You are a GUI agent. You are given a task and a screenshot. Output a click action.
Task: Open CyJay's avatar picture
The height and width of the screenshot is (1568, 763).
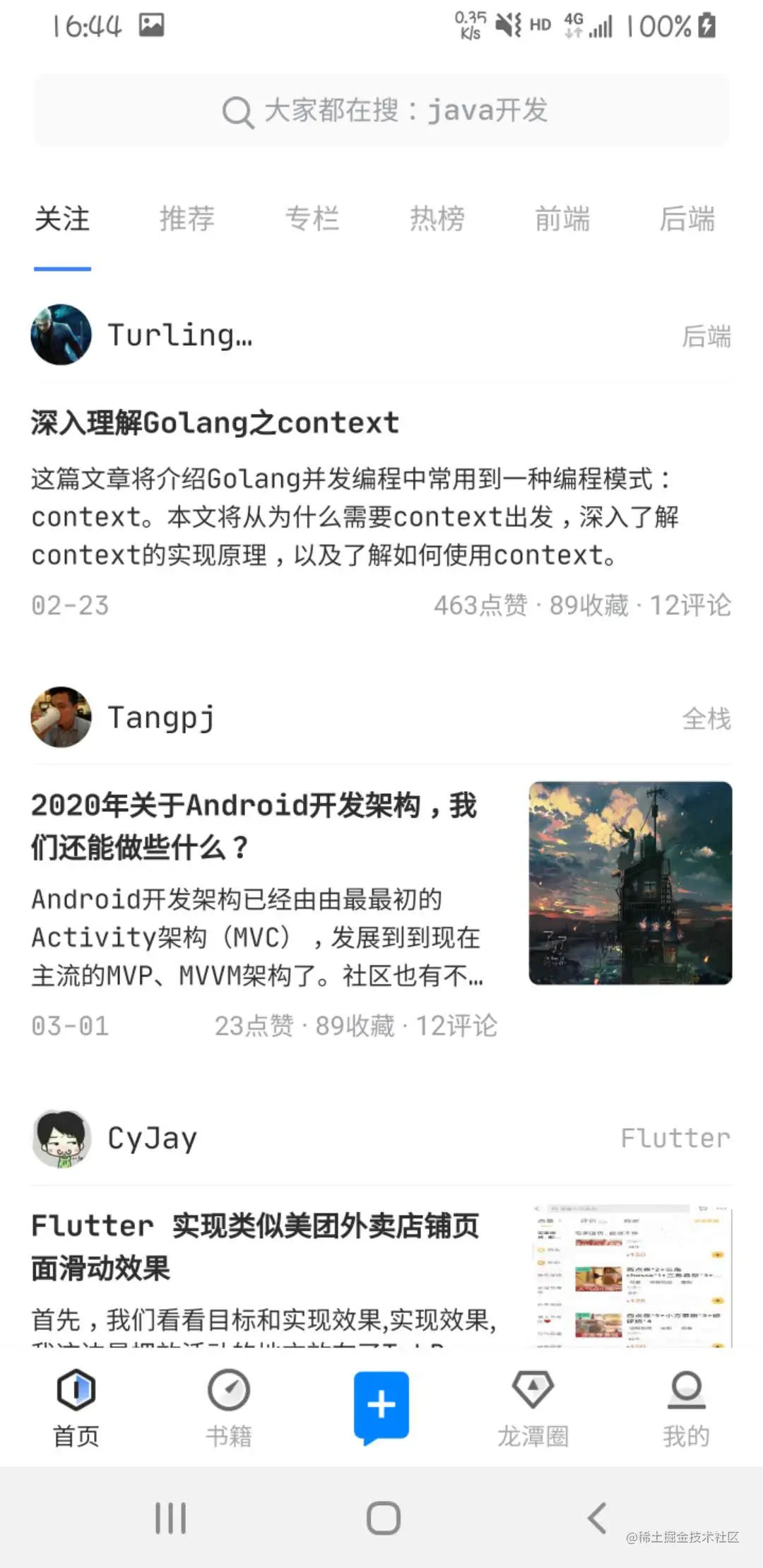[x=61, y=1136]
